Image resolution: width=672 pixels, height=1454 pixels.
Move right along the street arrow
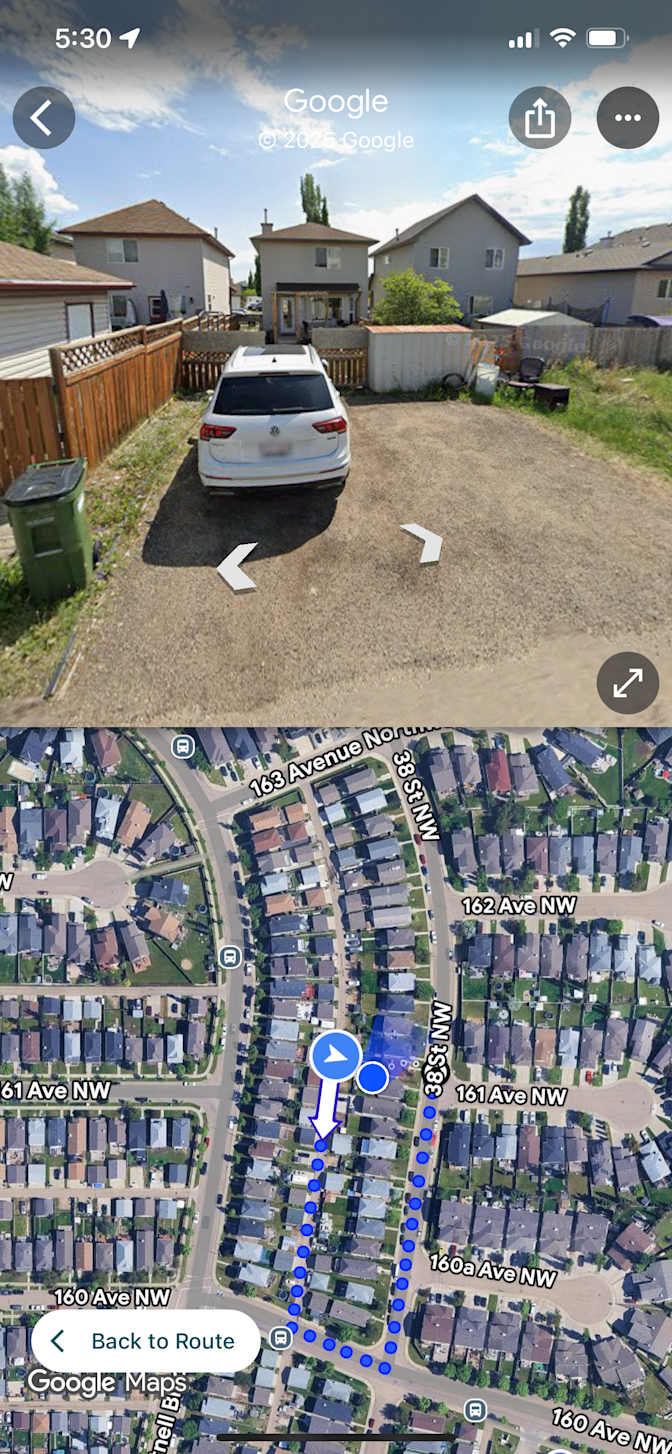tap(424, 541)
